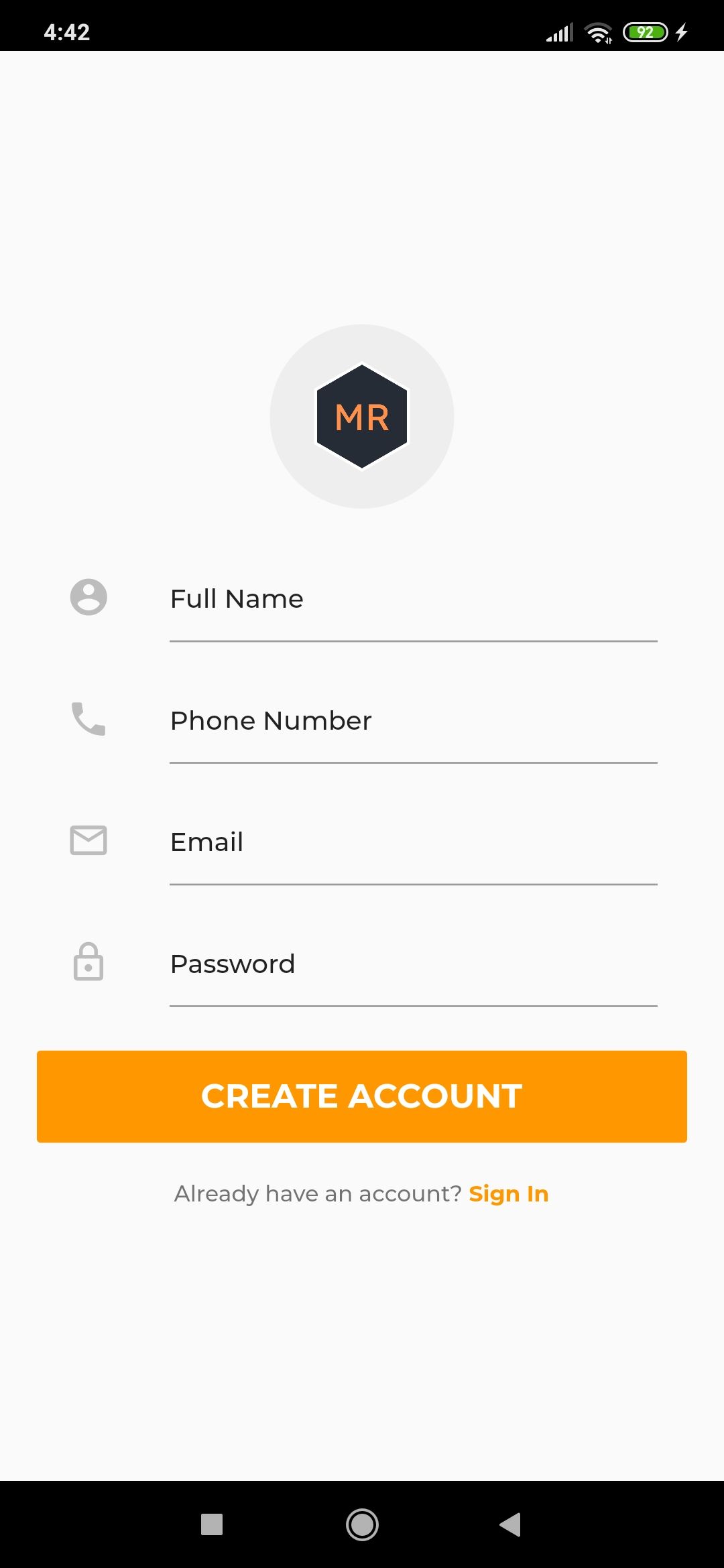Go to the home screen
The height and width of the screenshot is (1568, 724).
tap(362, 1524)
